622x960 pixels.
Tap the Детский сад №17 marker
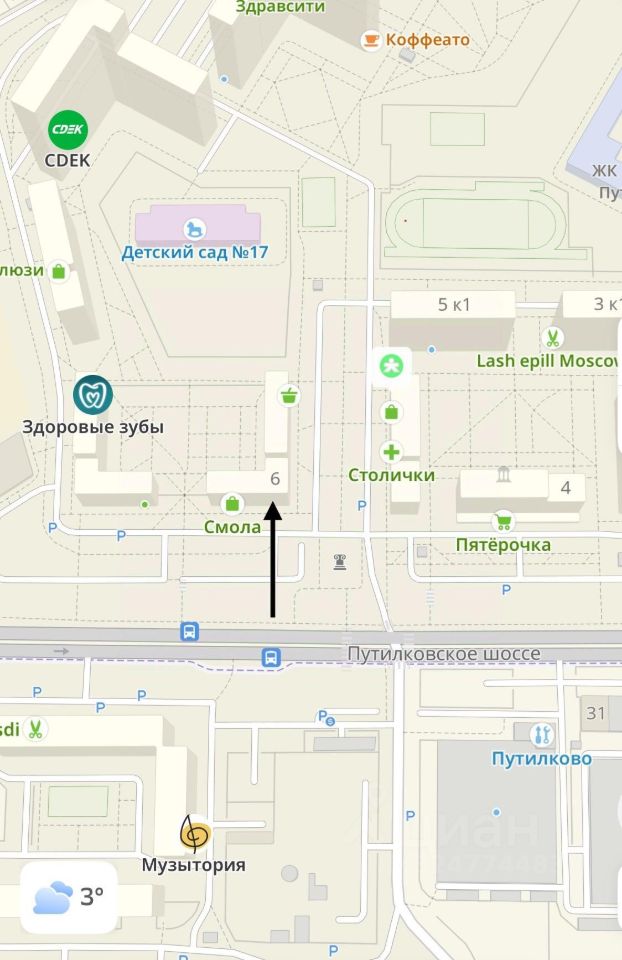pyautogui.click(x=195, y=231)
